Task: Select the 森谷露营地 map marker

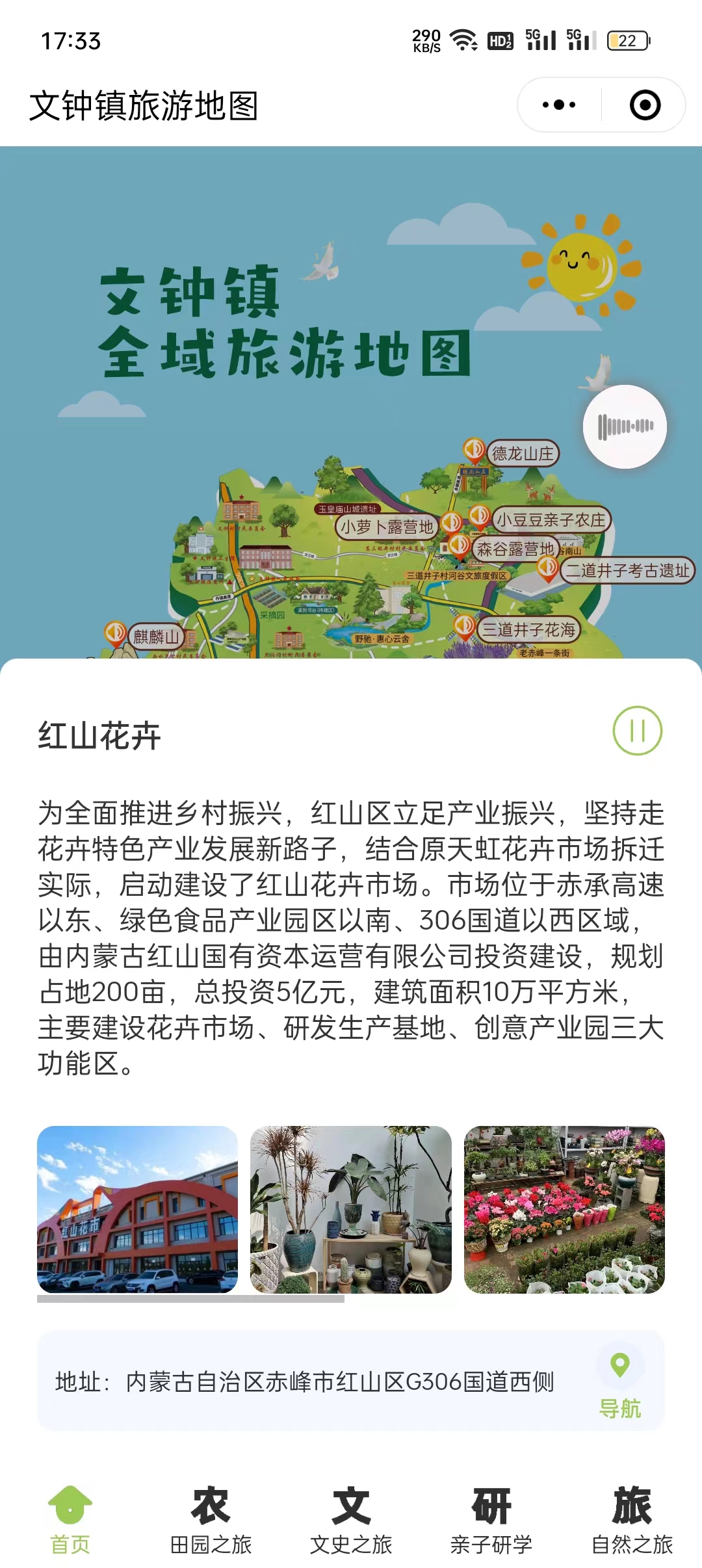Action: coord(515,549)
